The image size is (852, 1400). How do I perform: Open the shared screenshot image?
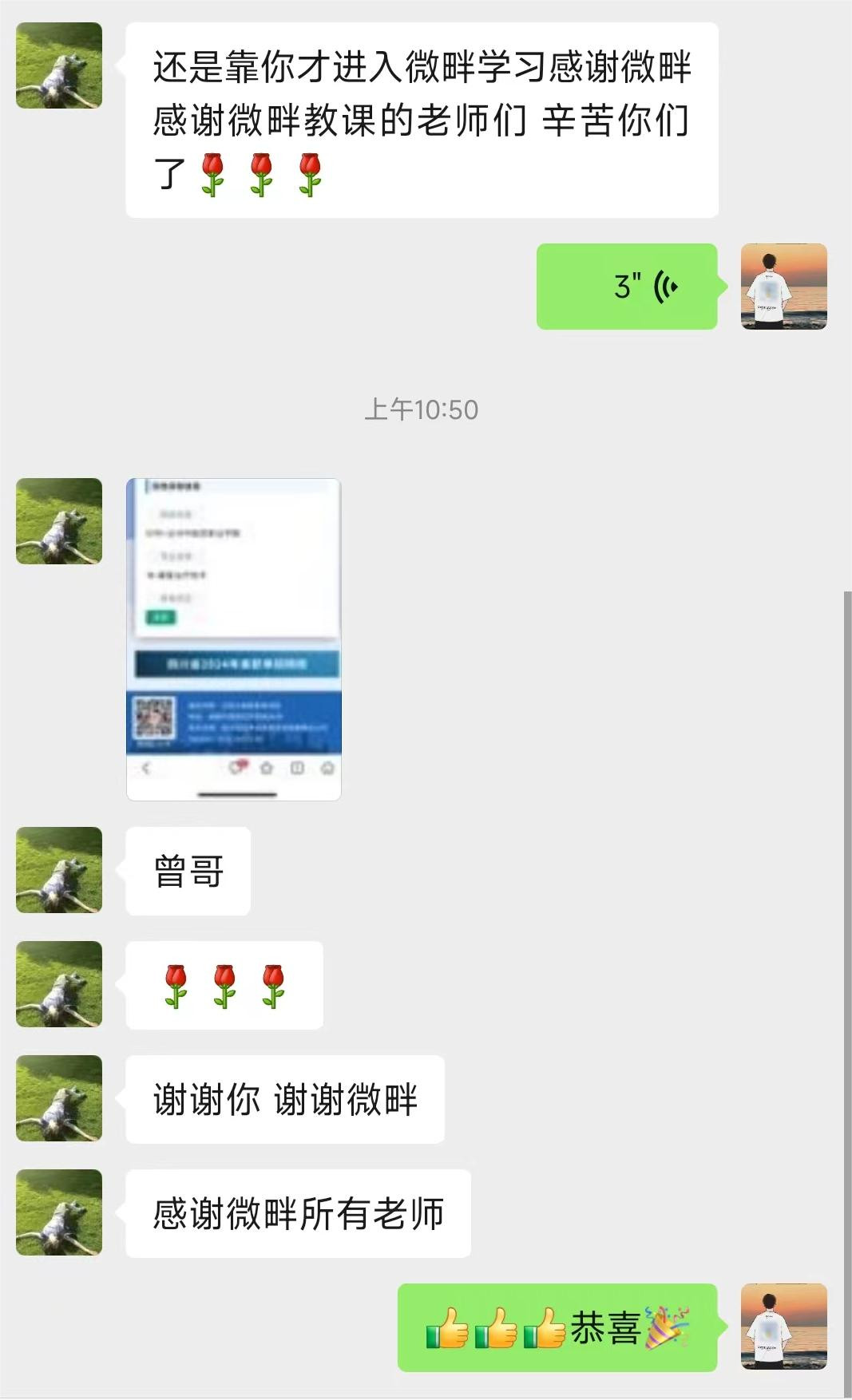[x=234, y=639]
